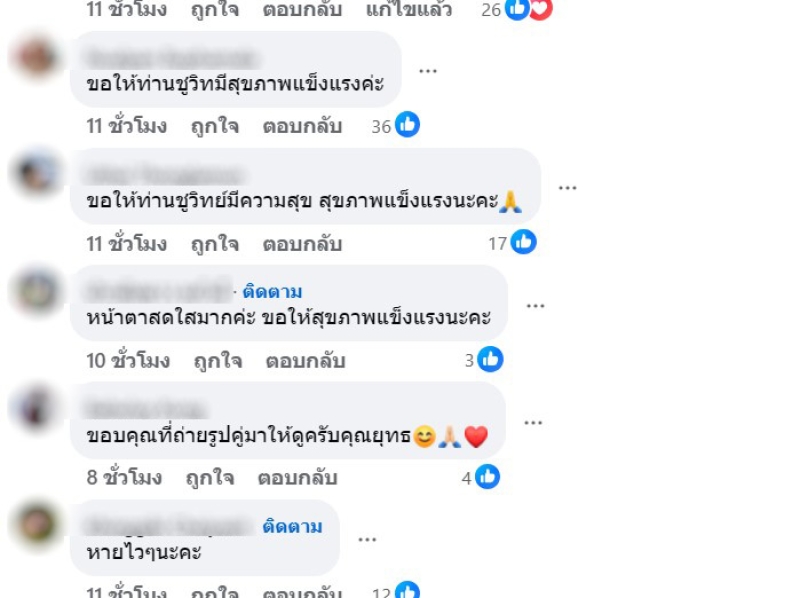Viewport: 800px width, 598px height.
Task: Like the comment 'ขอบคุณที่ถ่ายรูปคู่มาให้ดู'
Action: [209, 477]
